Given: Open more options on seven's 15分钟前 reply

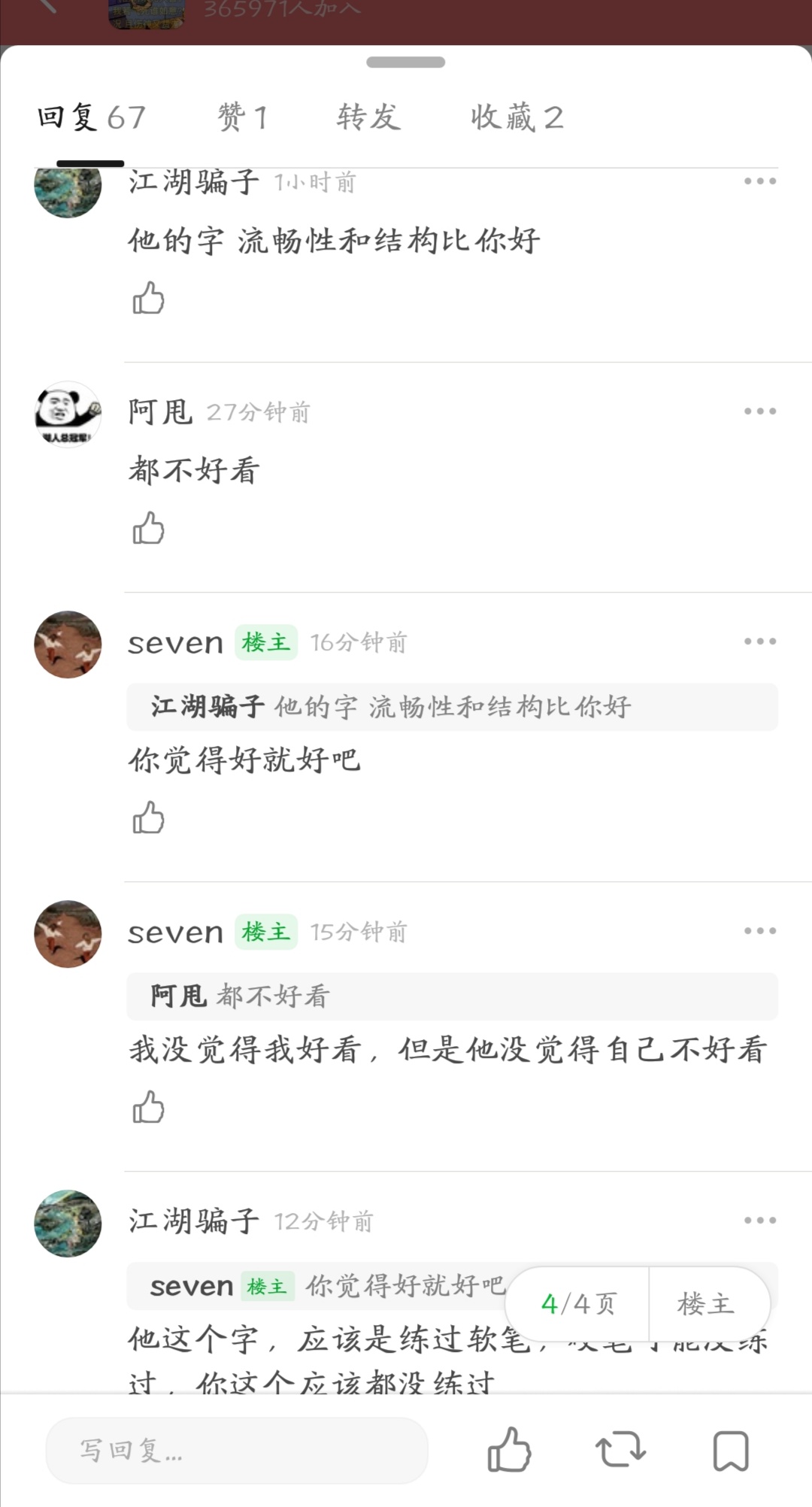Looking at the screenshot, I should click(759, 931).
